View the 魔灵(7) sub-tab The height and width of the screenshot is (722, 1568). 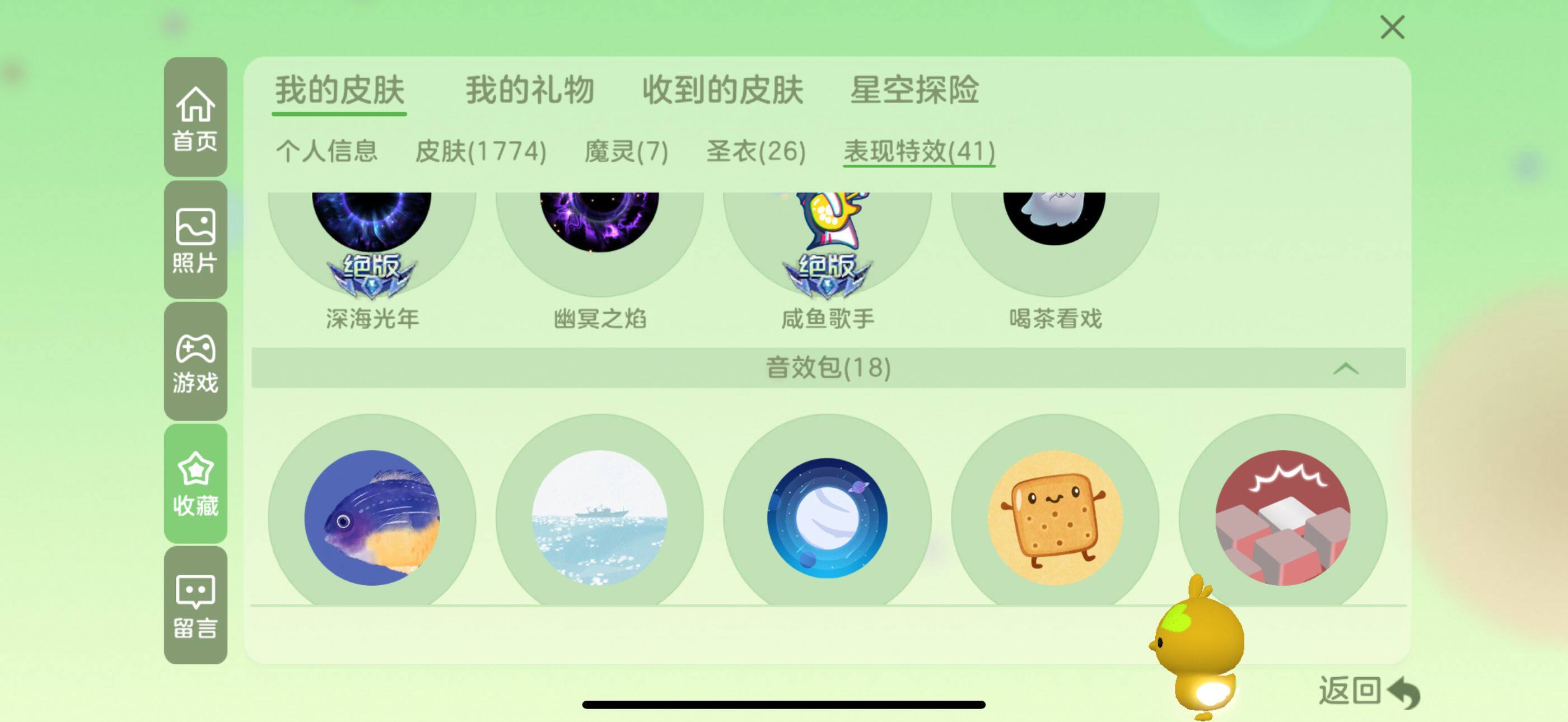626,151
